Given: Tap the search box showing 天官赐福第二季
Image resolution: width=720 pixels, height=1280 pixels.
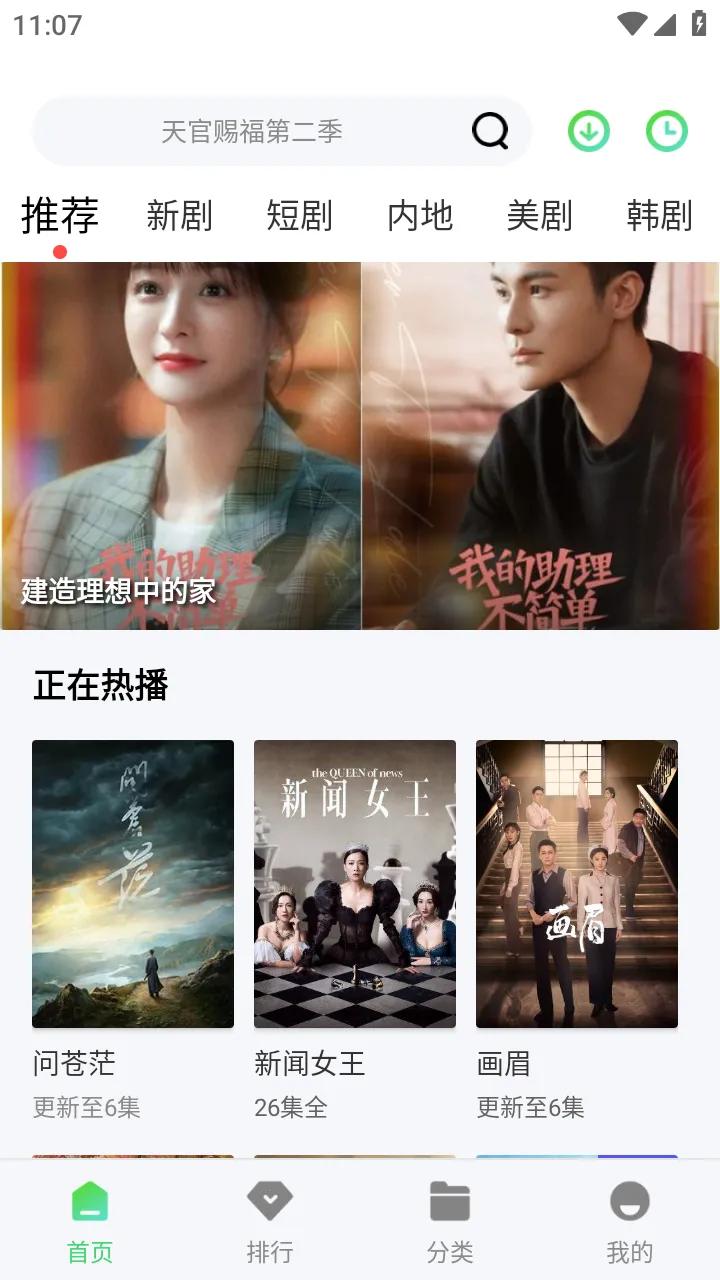Looking at the screenshot, I should (x=252, y=131).
